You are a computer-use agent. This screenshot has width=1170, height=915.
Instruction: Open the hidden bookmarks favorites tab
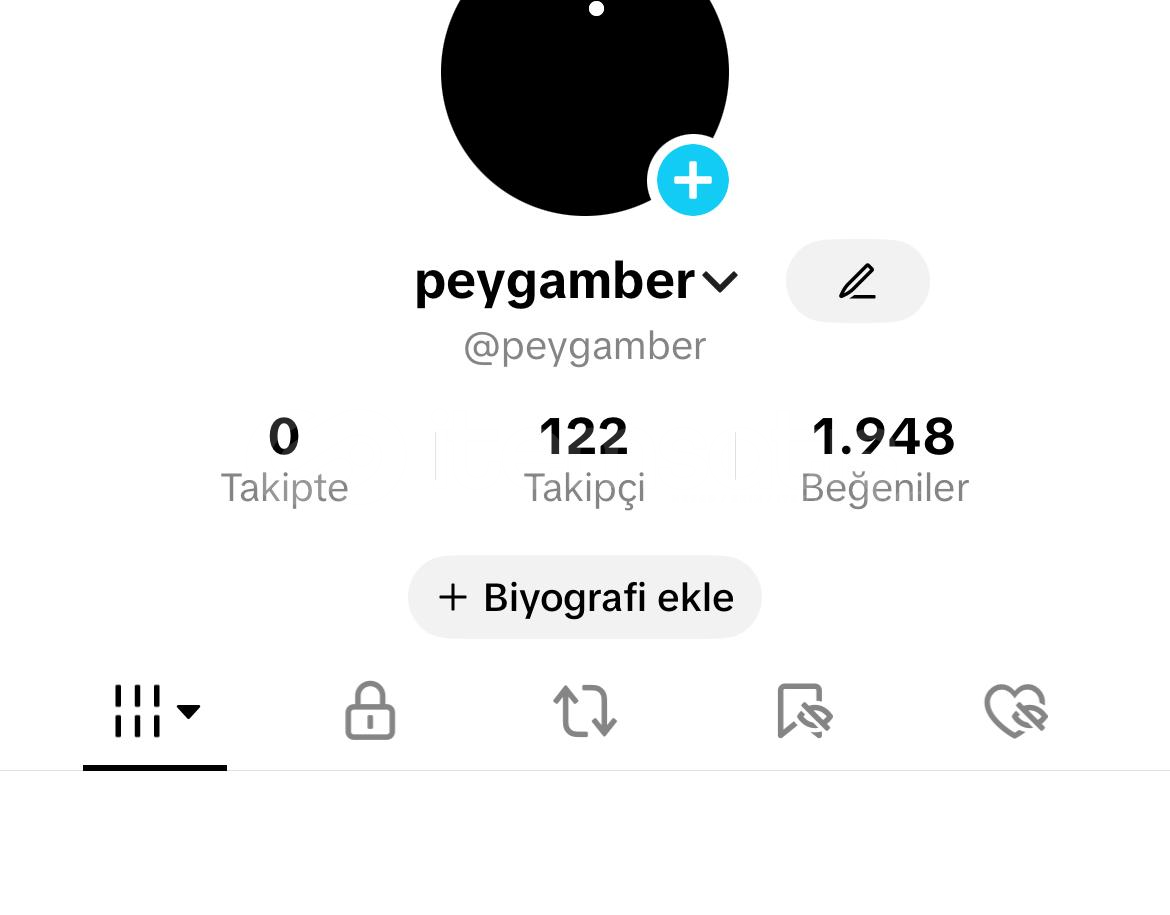click(803, 712)
